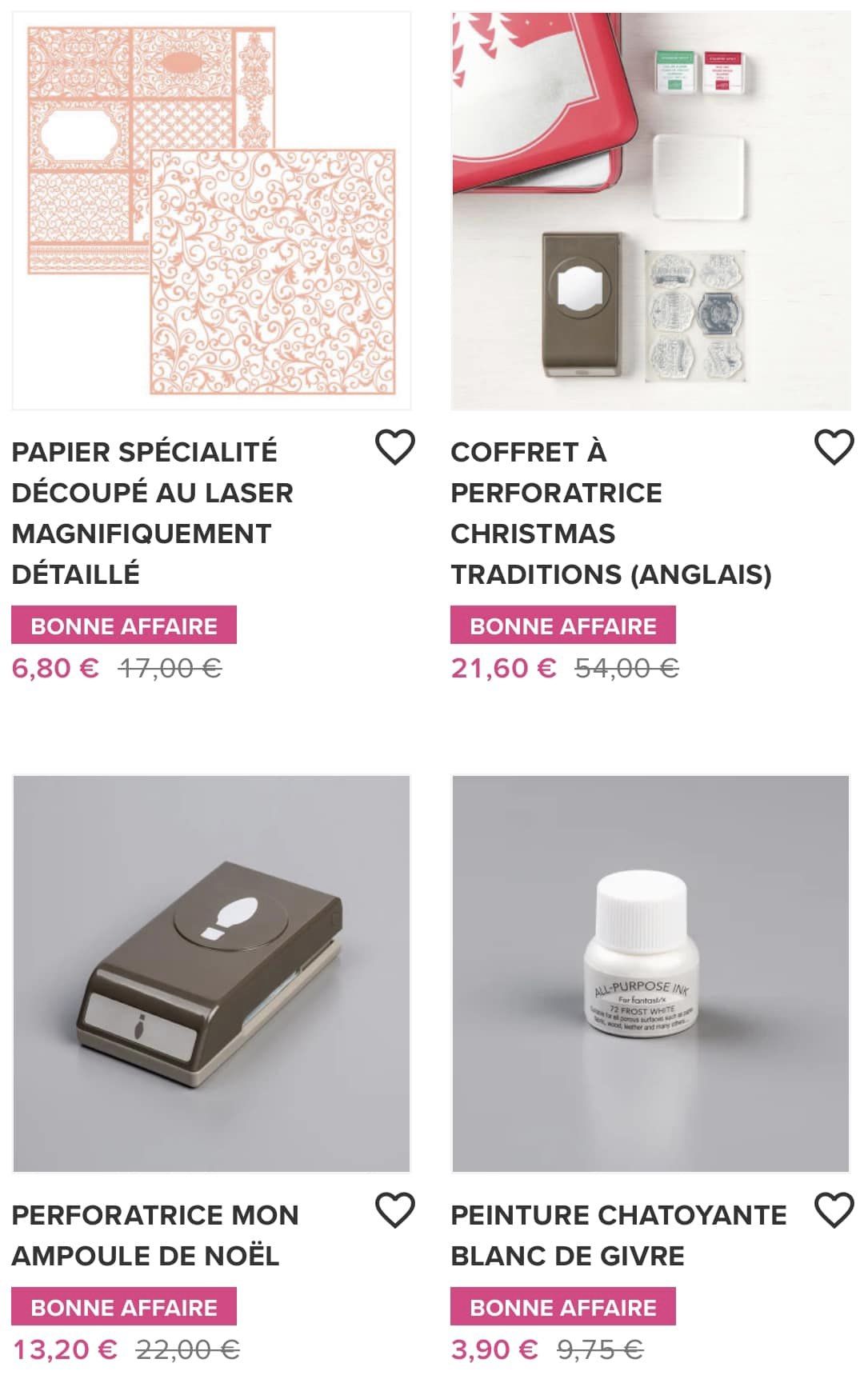The width and height of the screenshot is (868, 1375).
Task: Open the Peinture Chatoyante Blanc de Givre product
Action: pos(650,973)
